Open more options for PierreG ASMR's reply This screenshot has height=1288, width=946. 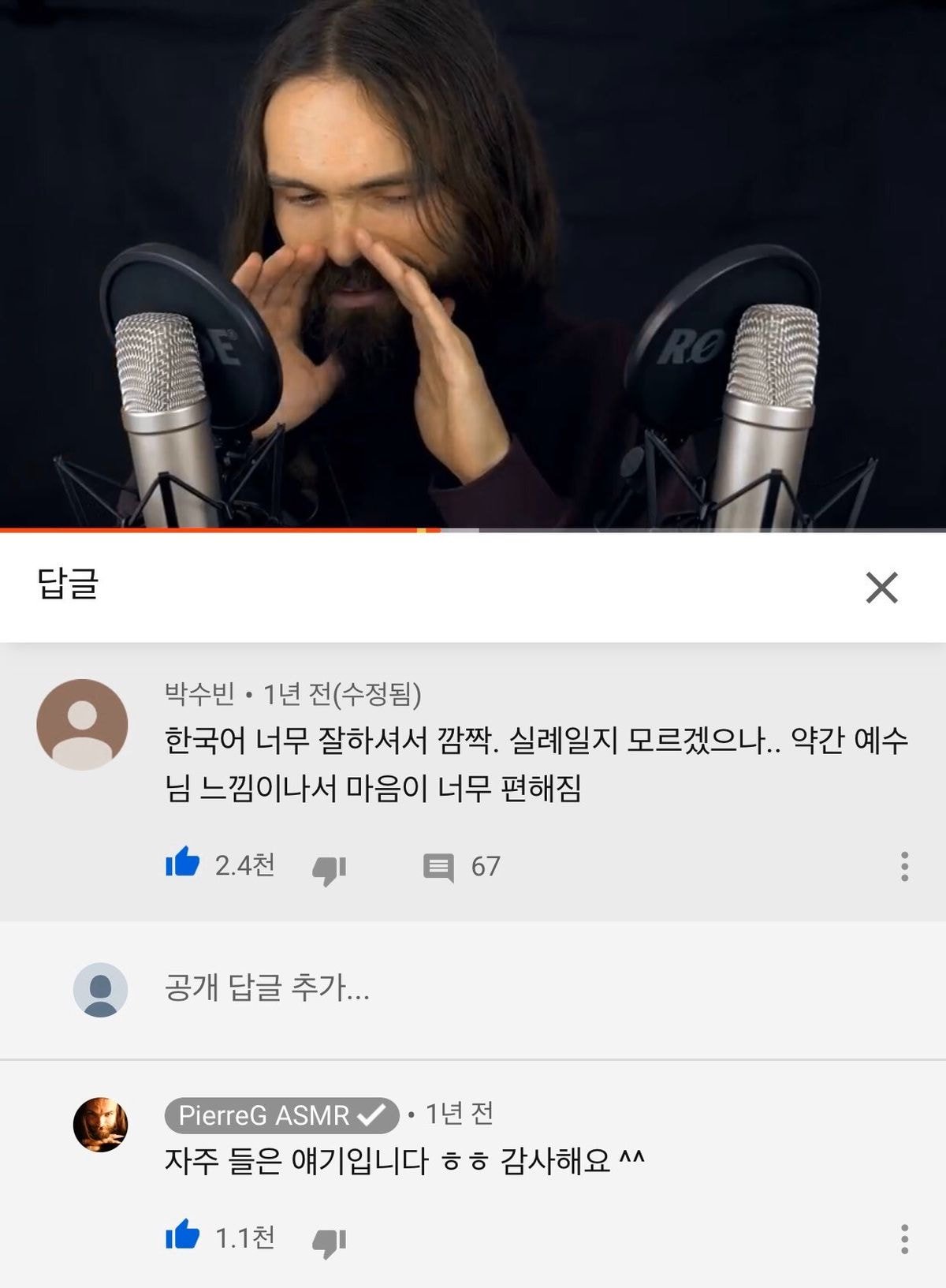[x=904, y=1239]
